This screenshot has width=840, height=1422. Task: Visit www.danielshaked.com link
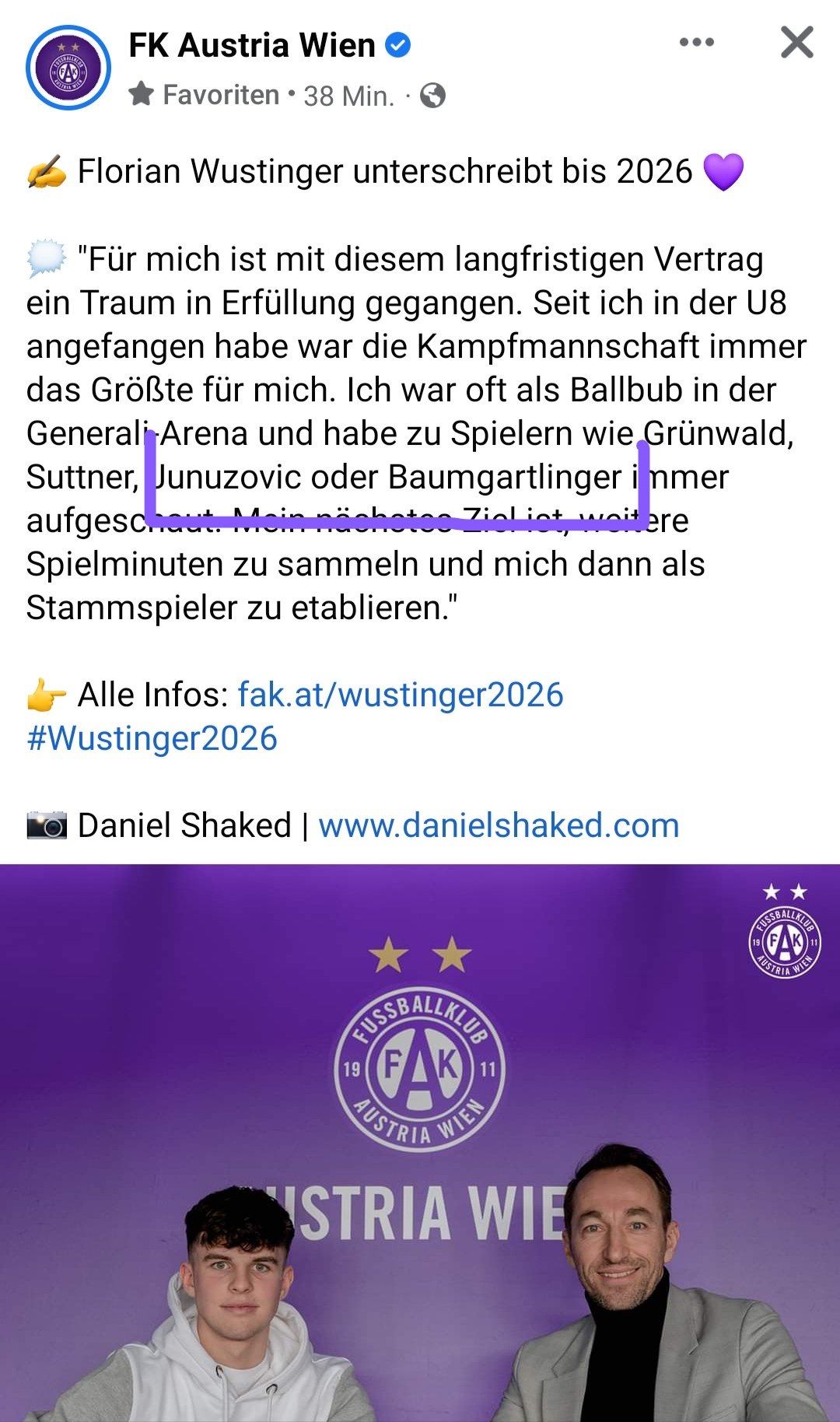tap(499, 825)
